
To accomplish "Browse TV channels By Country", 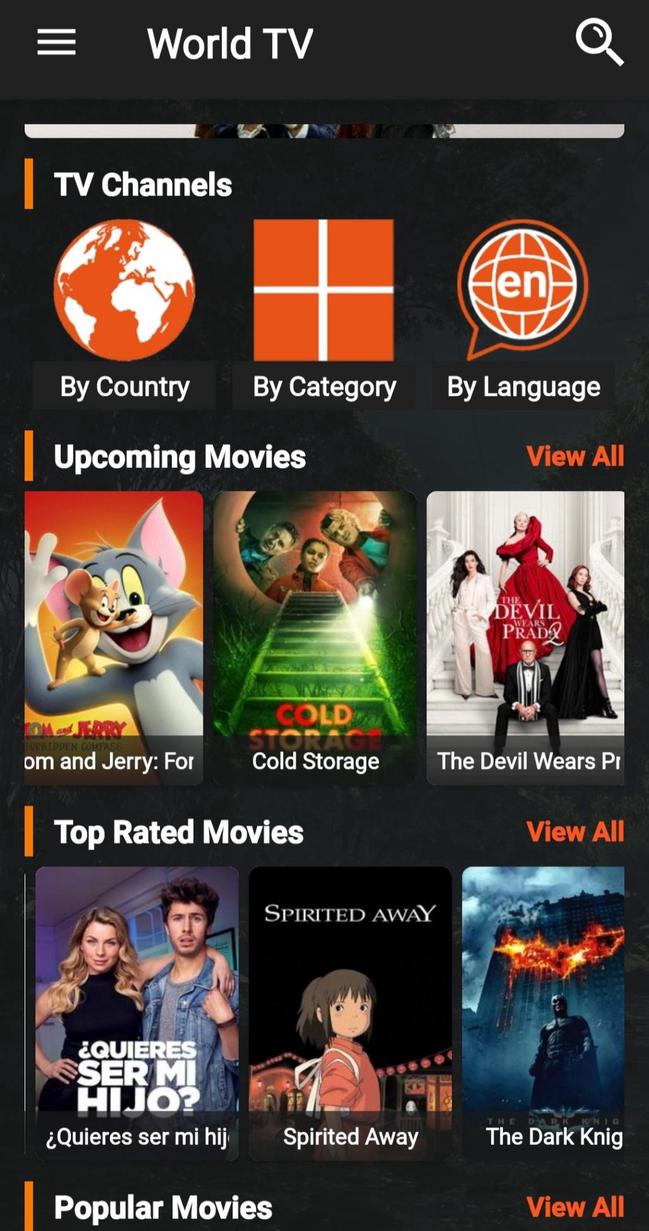I will (x=124, y=312).
